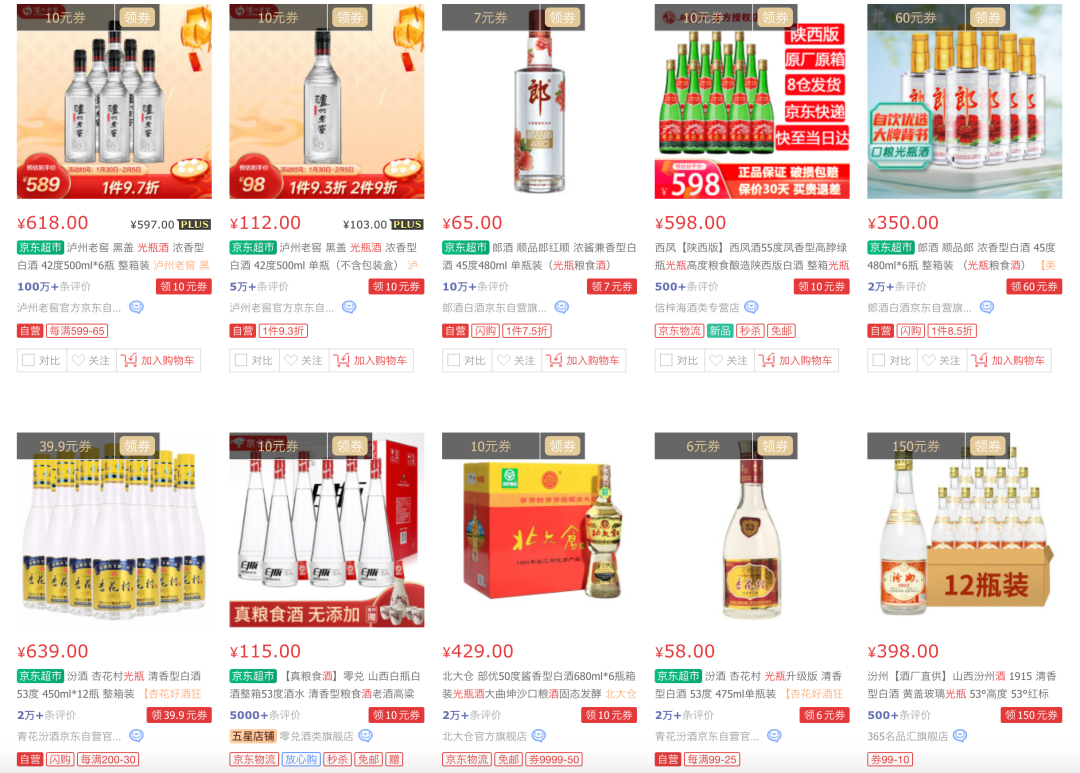Claim the 60元券 for the ¥350.00 郎酒
Screen dimensions: 1080x773
click(x=1033, y=287)
